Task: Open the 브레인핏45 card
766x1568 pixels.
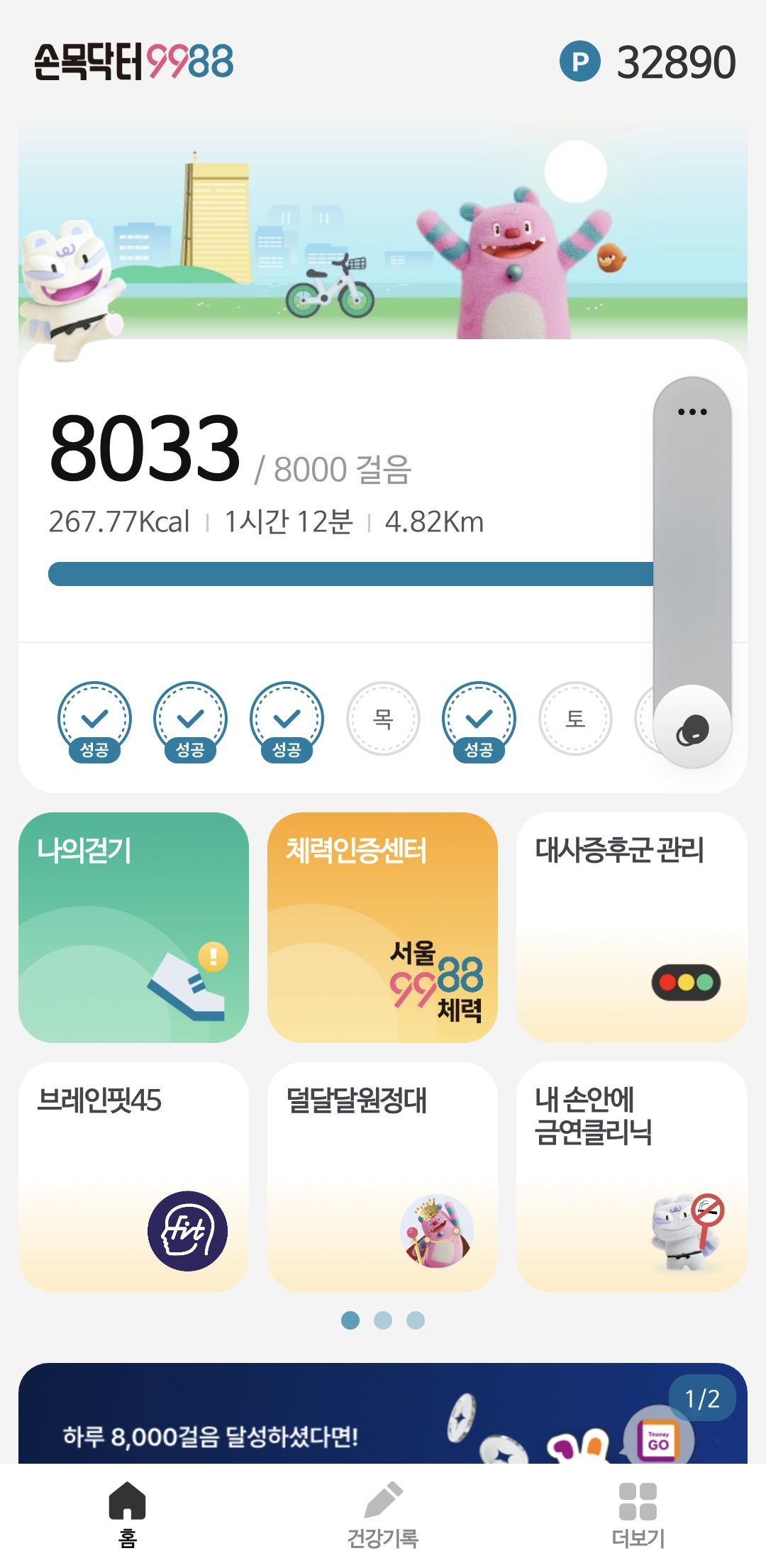Action: 133,1176
